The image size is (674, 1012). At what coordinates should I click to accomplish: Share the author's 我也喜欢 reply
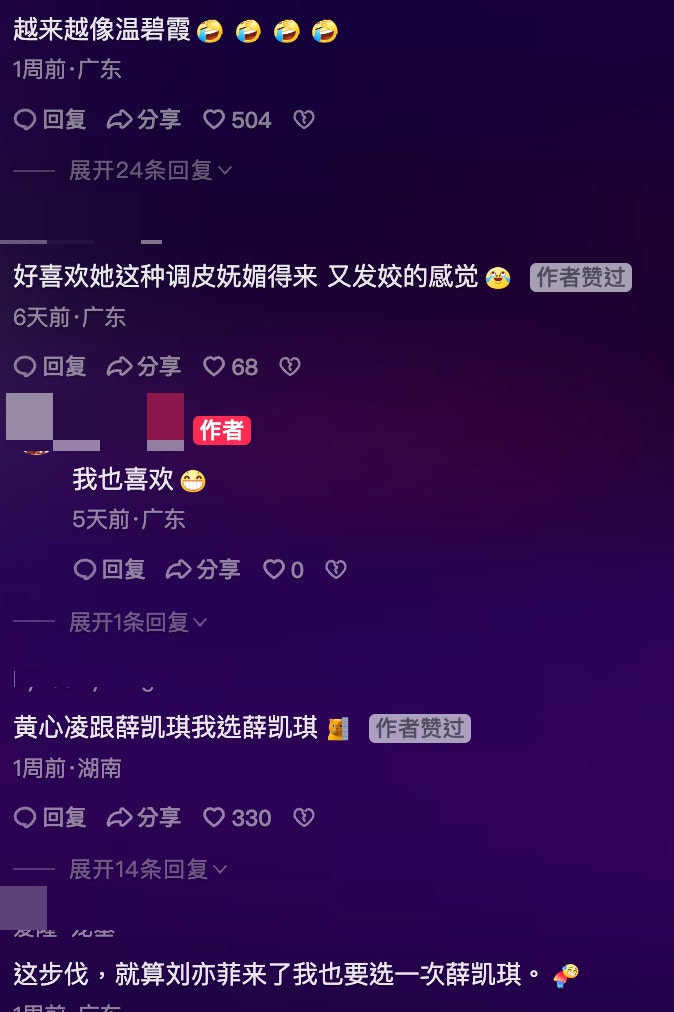pos(204,570)
